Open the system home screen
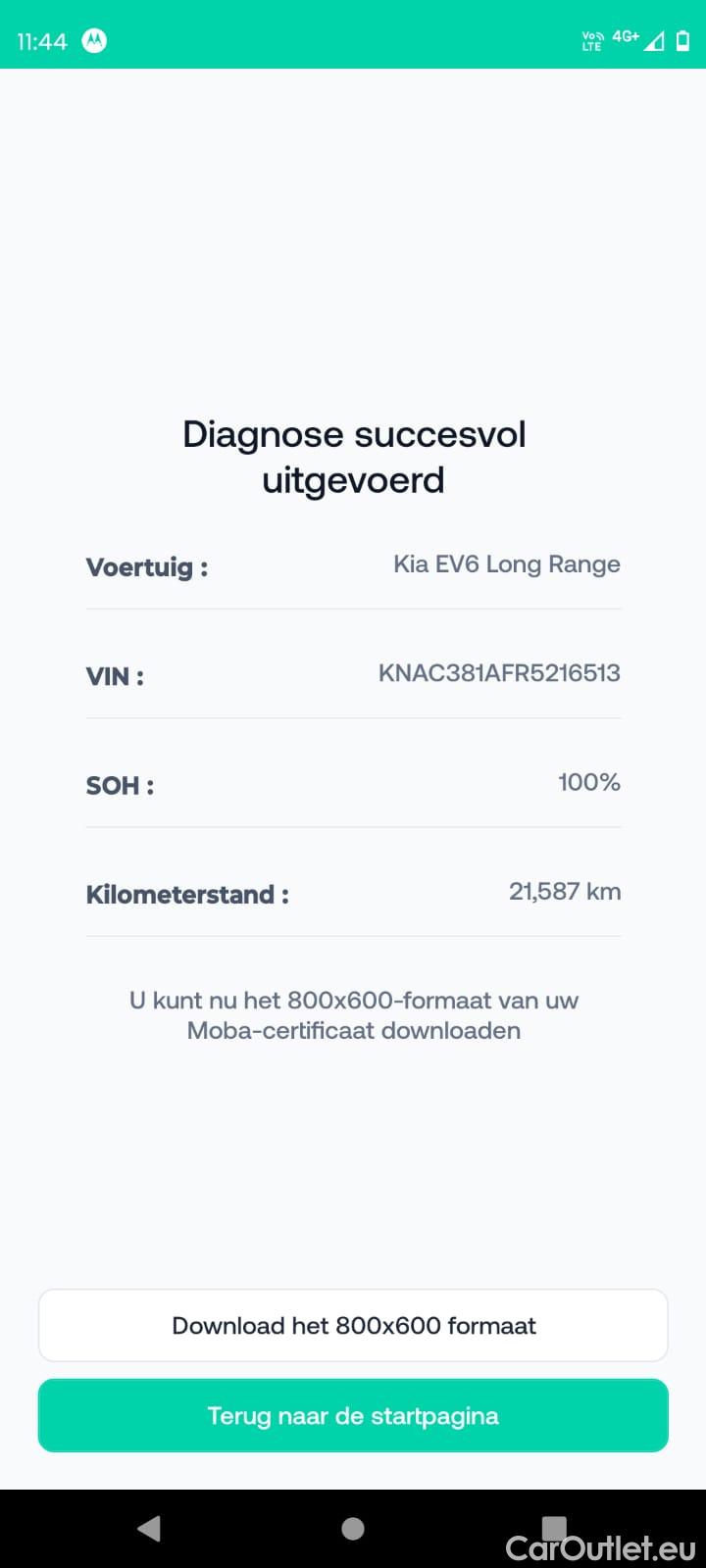706x1568 pixels. (353, 1528)
